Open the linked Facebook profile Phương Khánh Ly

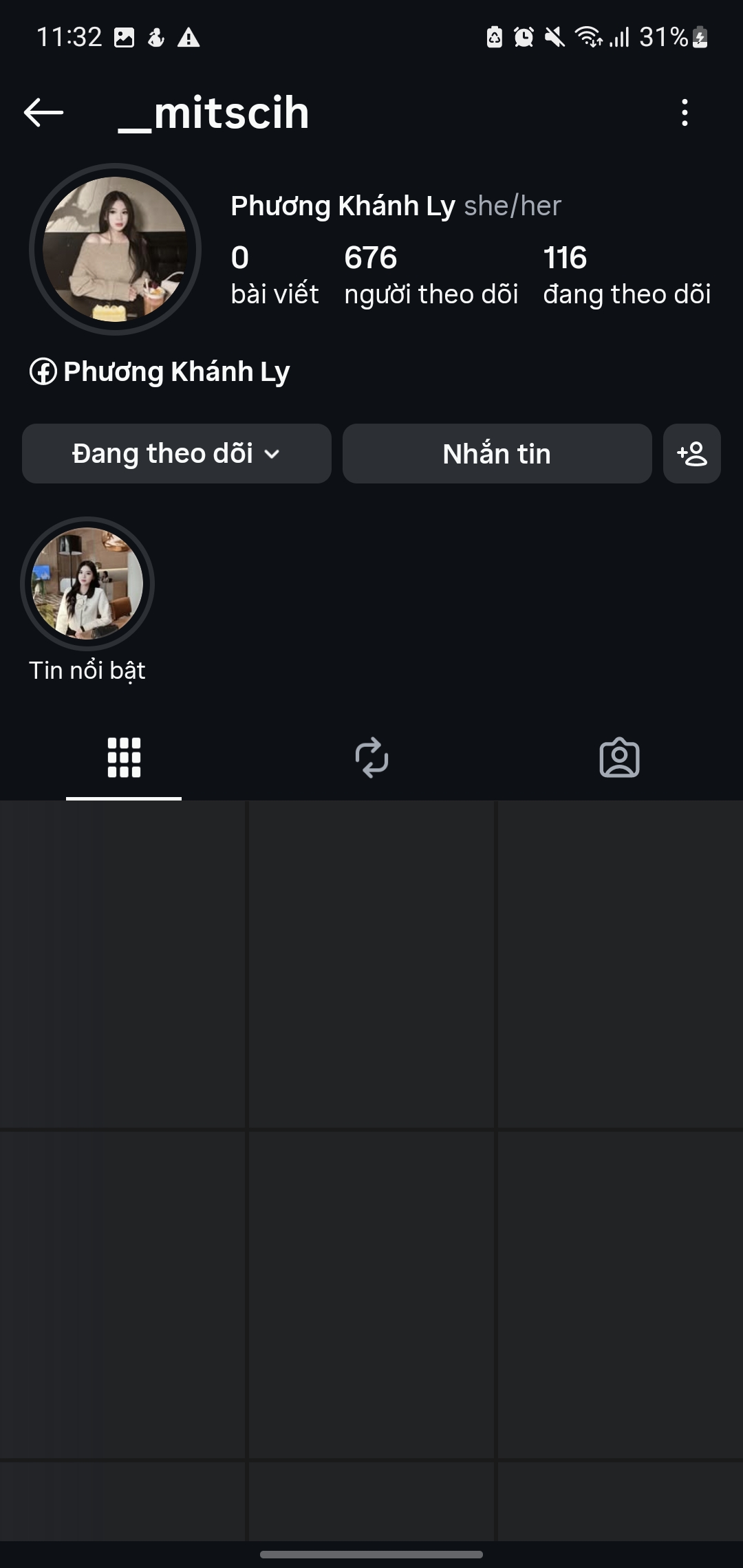pyautogui.click(x=160, y=371)
